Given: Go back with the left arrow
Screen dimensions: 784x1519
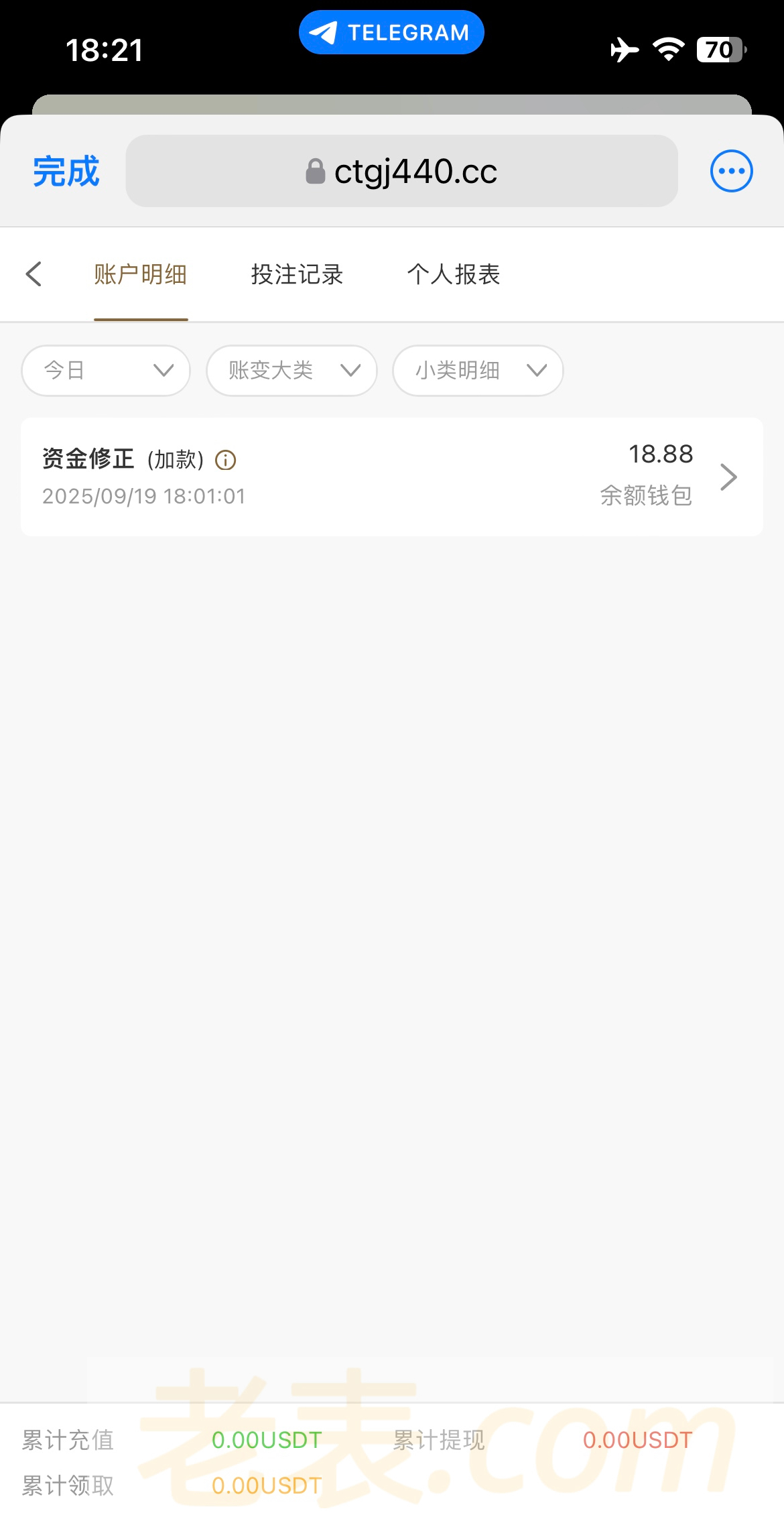Looking at the screenshot, I should tap(34, 274).
